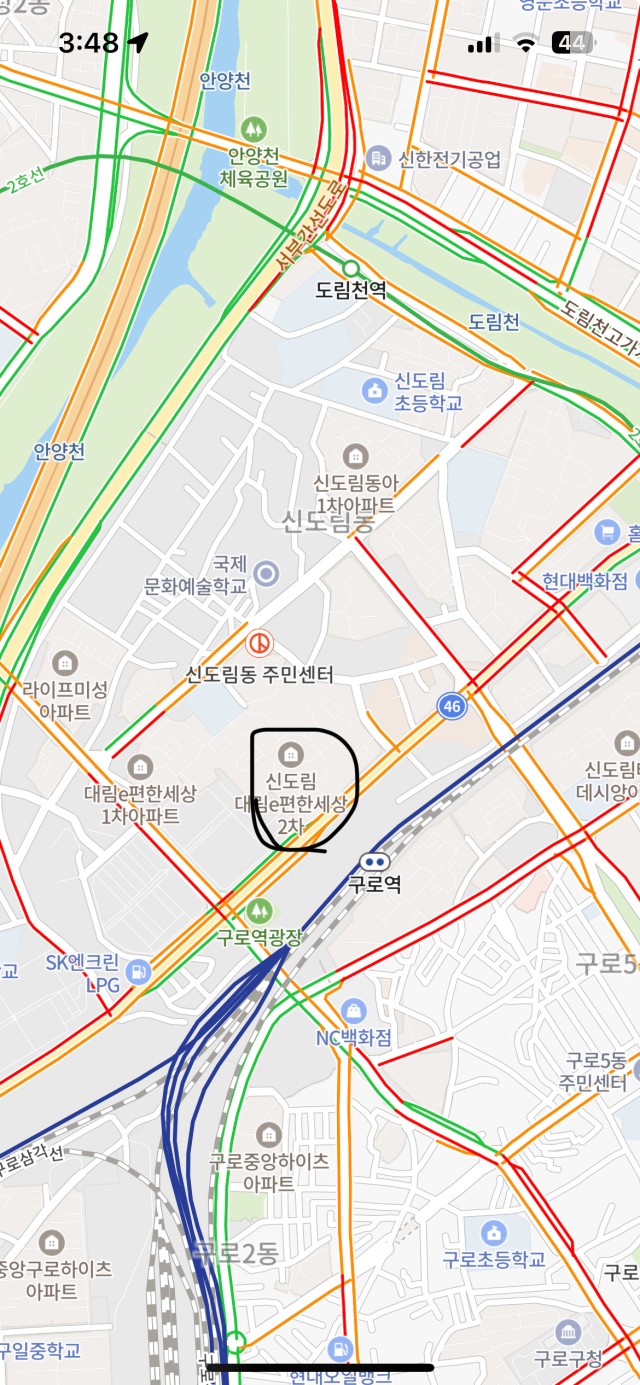The height and width of the screenshot is (1385, 640).
Task: Open 구로초등학교 school marker
Action: click(492, 1232)
